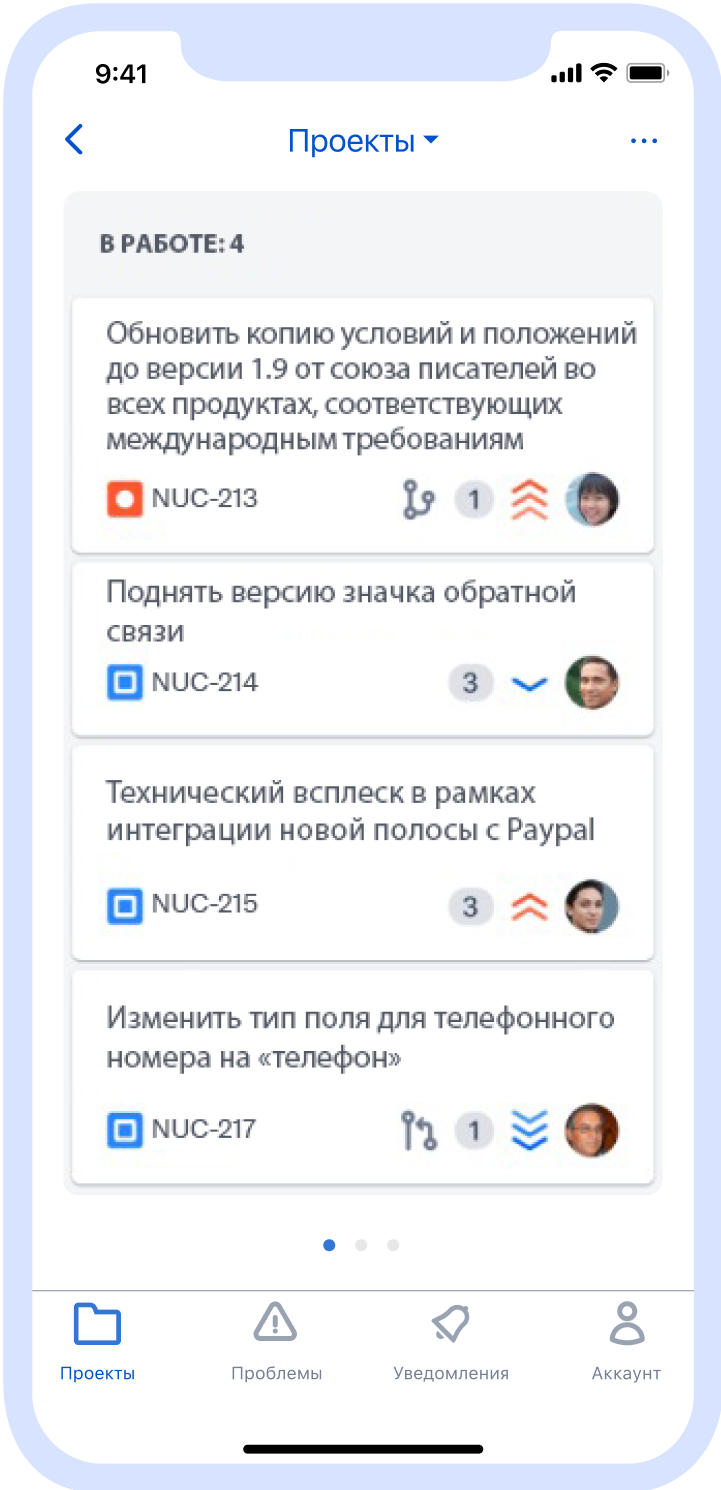The image size is (721, 1490).
Task: Expand the Проекты dropdown in the header
Action: (x=362, y=141)
